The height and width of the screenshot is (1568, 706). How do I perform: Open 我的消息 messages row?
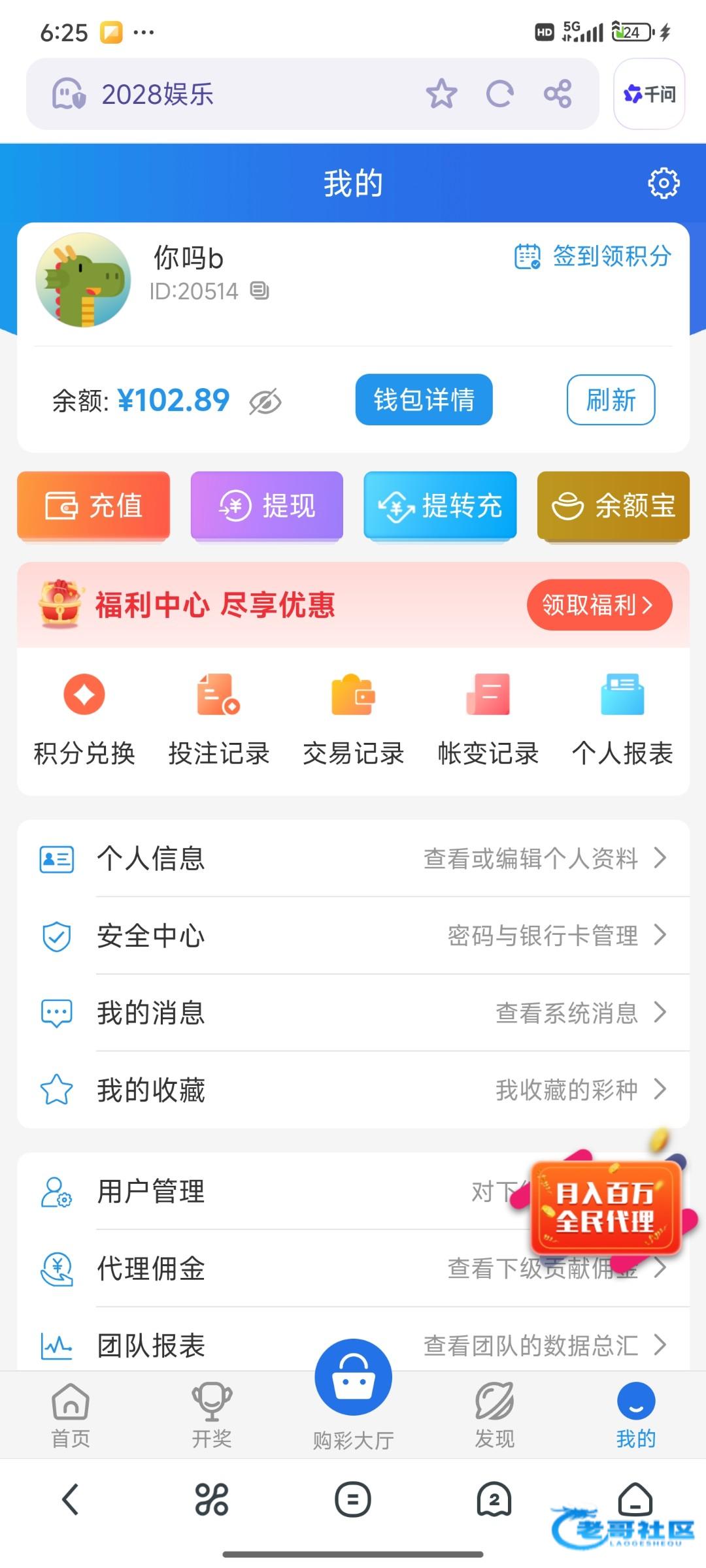pyautogui.click(x=353, y=1013)
